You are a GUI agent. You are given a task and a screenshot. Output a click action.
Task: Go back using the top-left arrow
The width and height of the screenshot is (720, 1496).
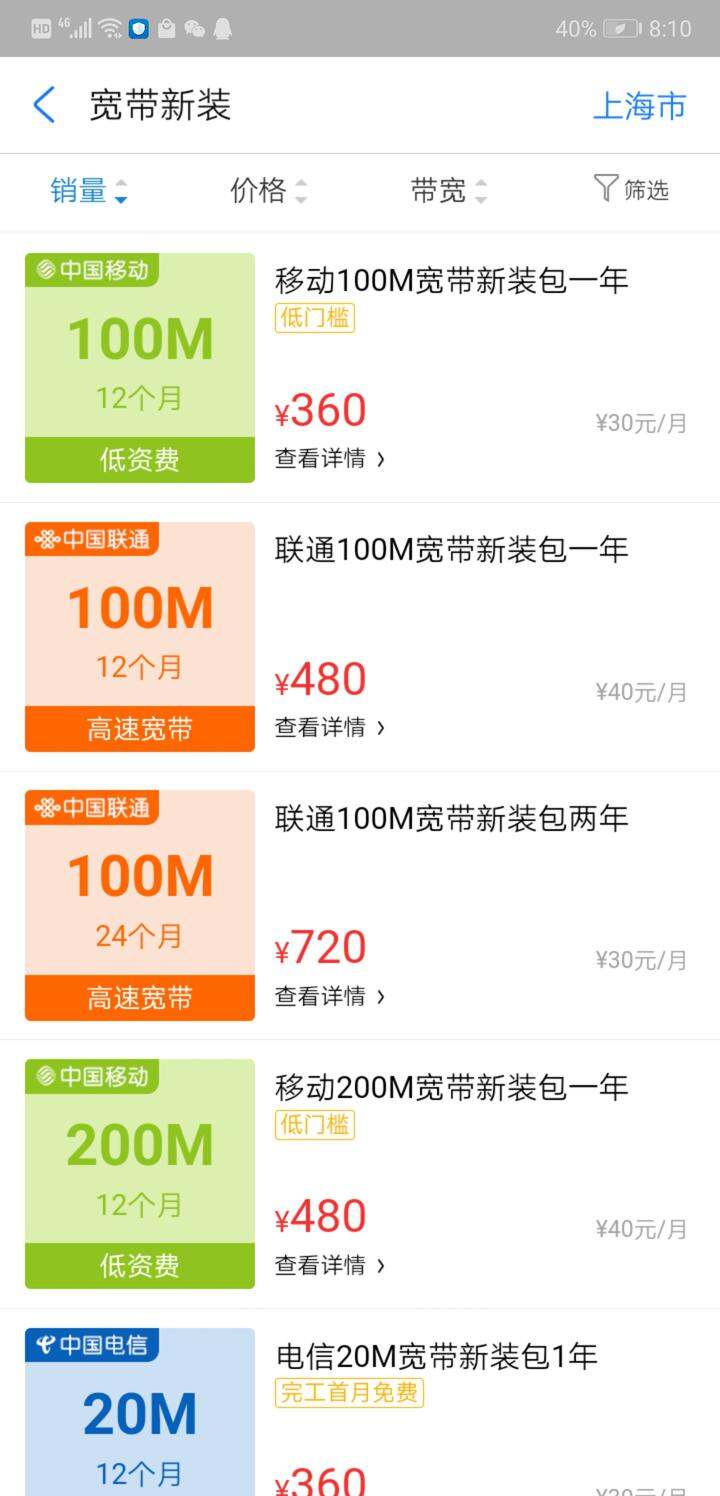tap(44, 105)
